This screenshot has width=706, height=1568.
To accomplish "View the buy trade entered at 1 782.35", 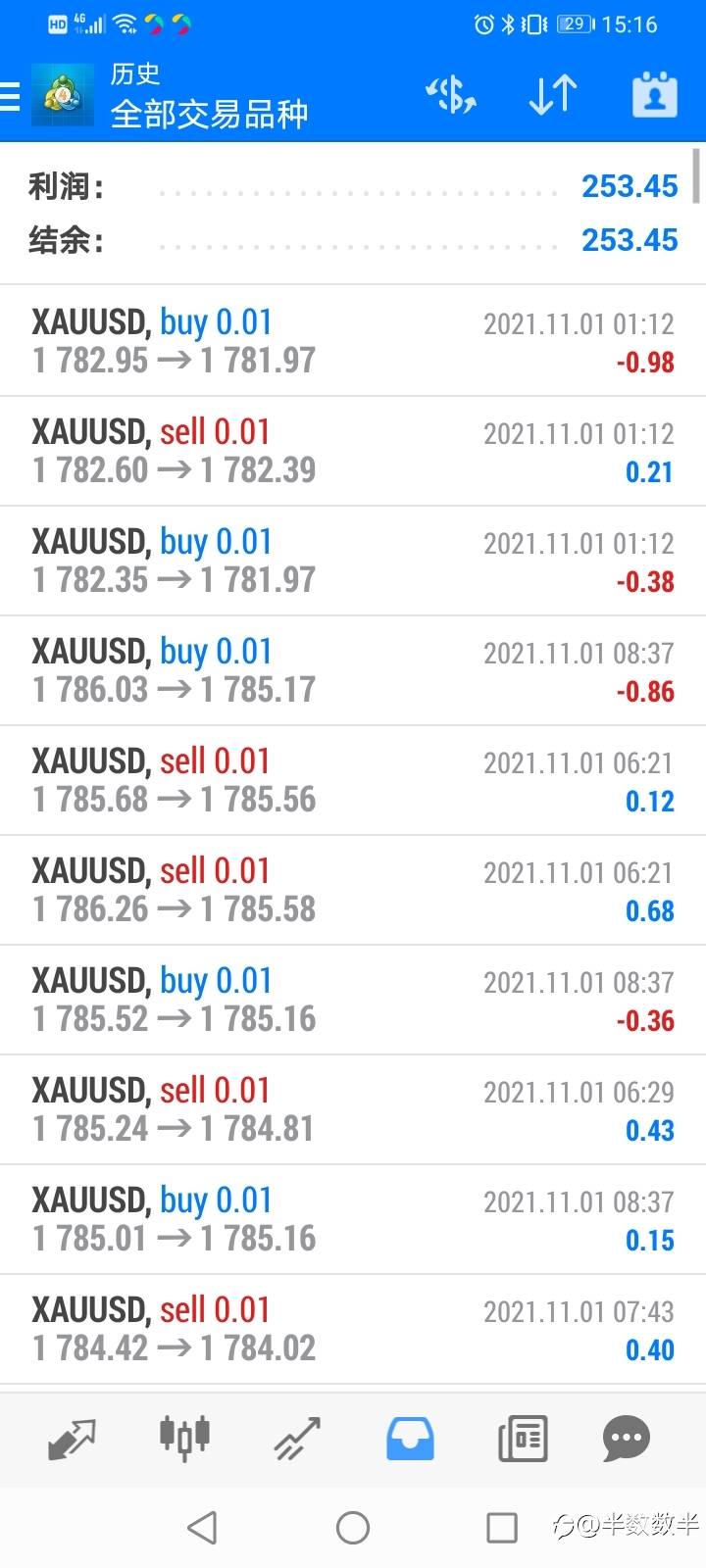I will (x=353, y=561).
